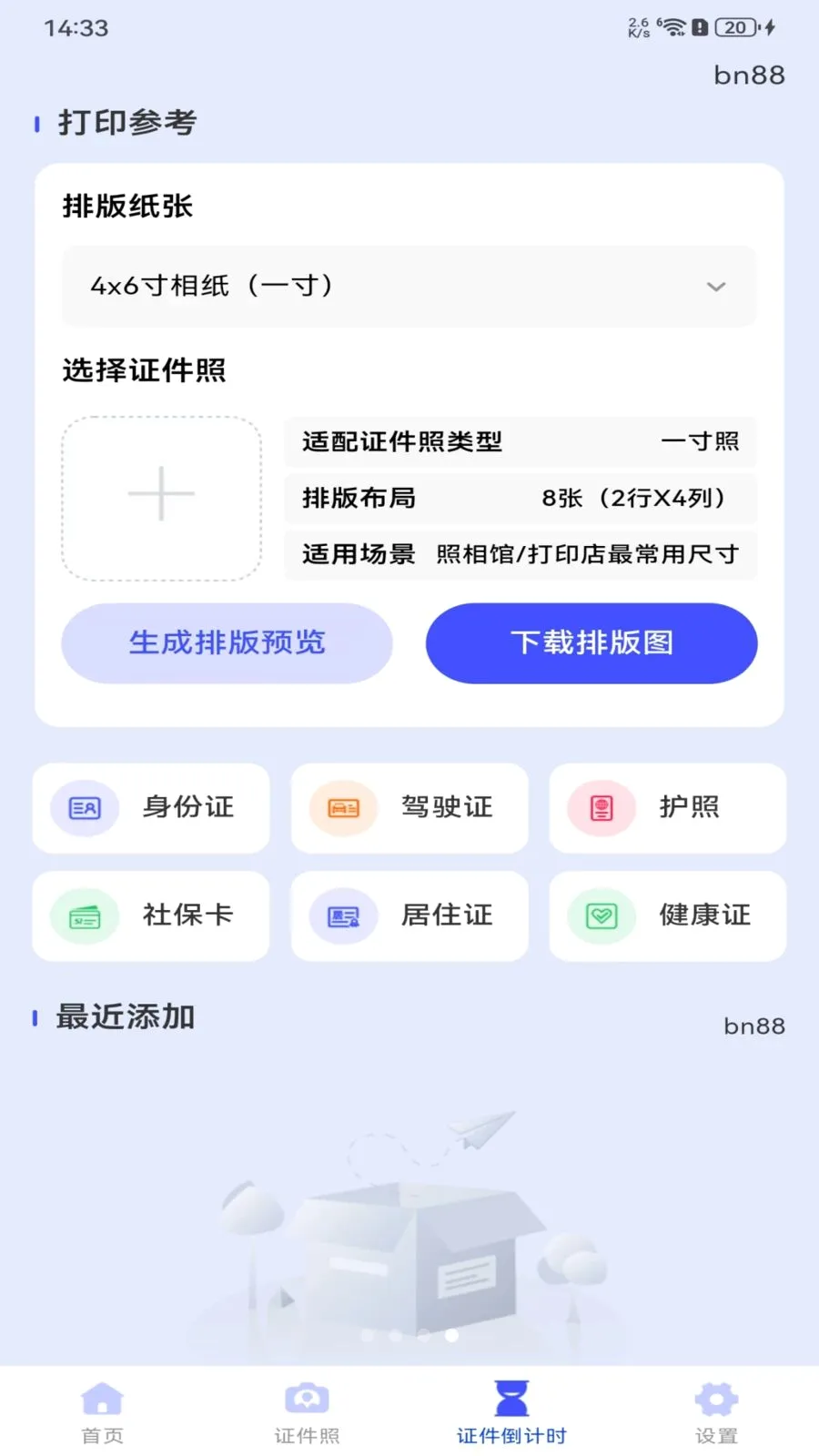Open the 社保卡 card

pos(151,916)
